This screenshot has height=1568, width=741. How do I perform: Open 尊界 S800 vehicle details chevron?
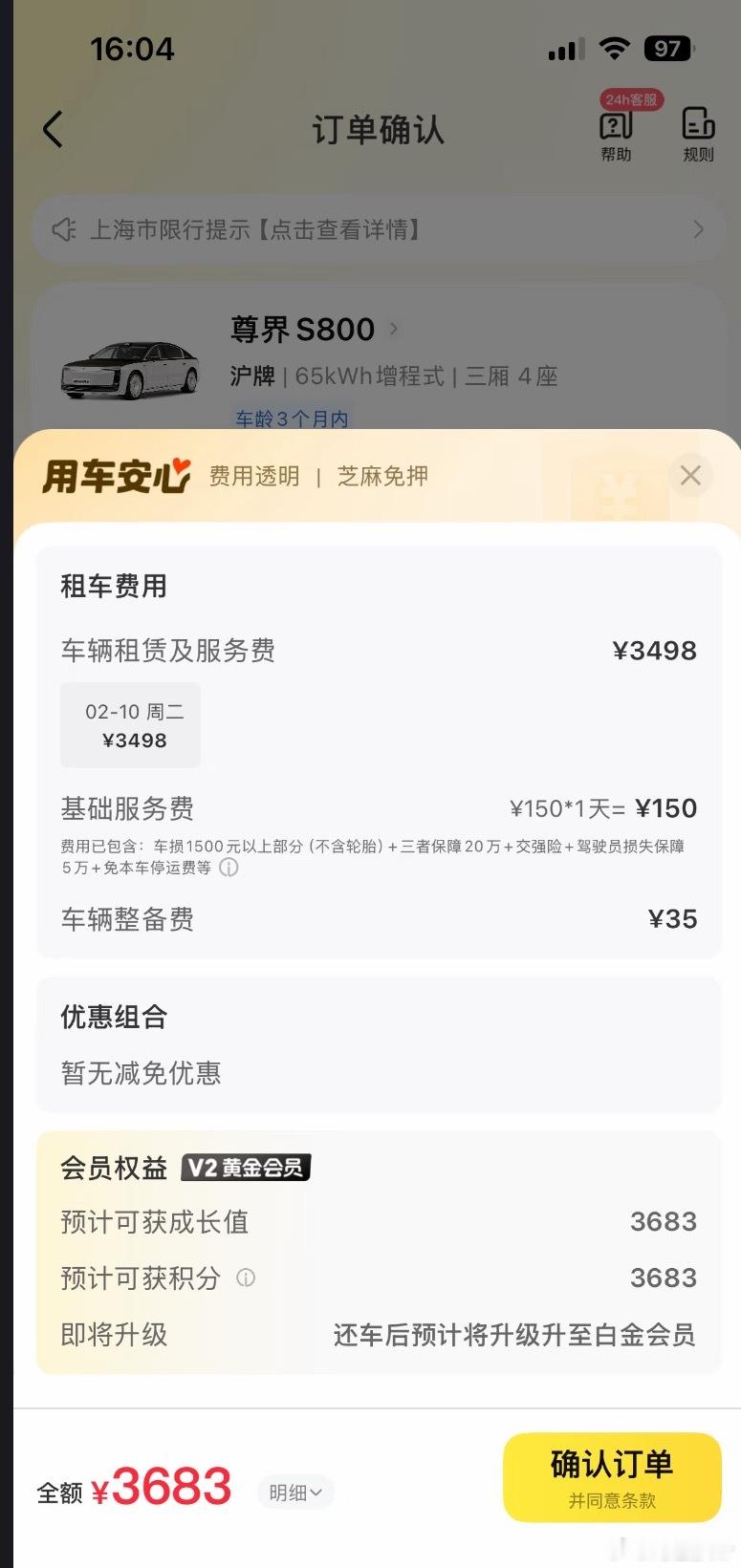(393, 329)
